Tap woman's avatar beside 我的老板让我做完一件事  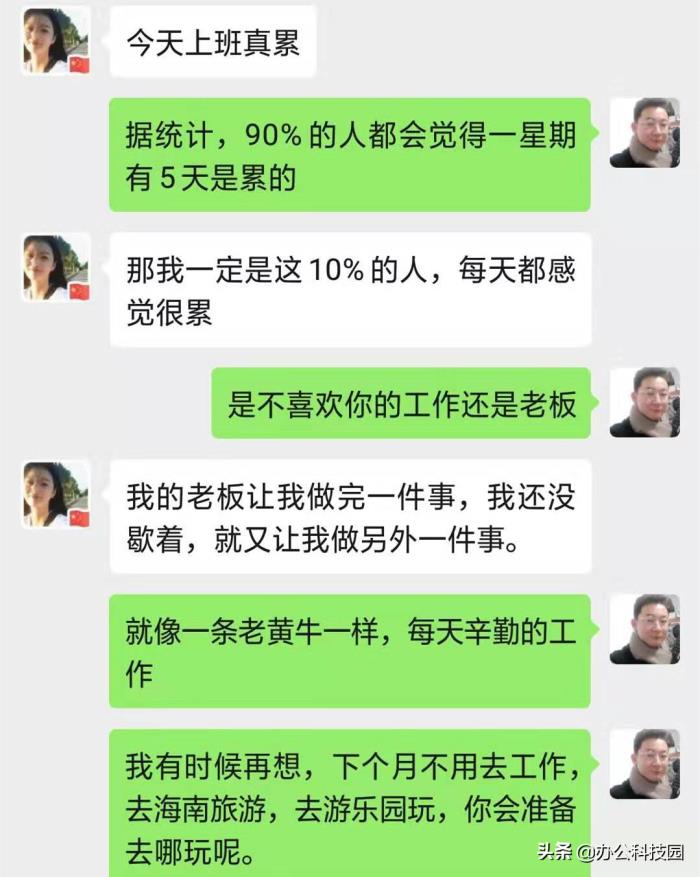(x=56, y=494)
